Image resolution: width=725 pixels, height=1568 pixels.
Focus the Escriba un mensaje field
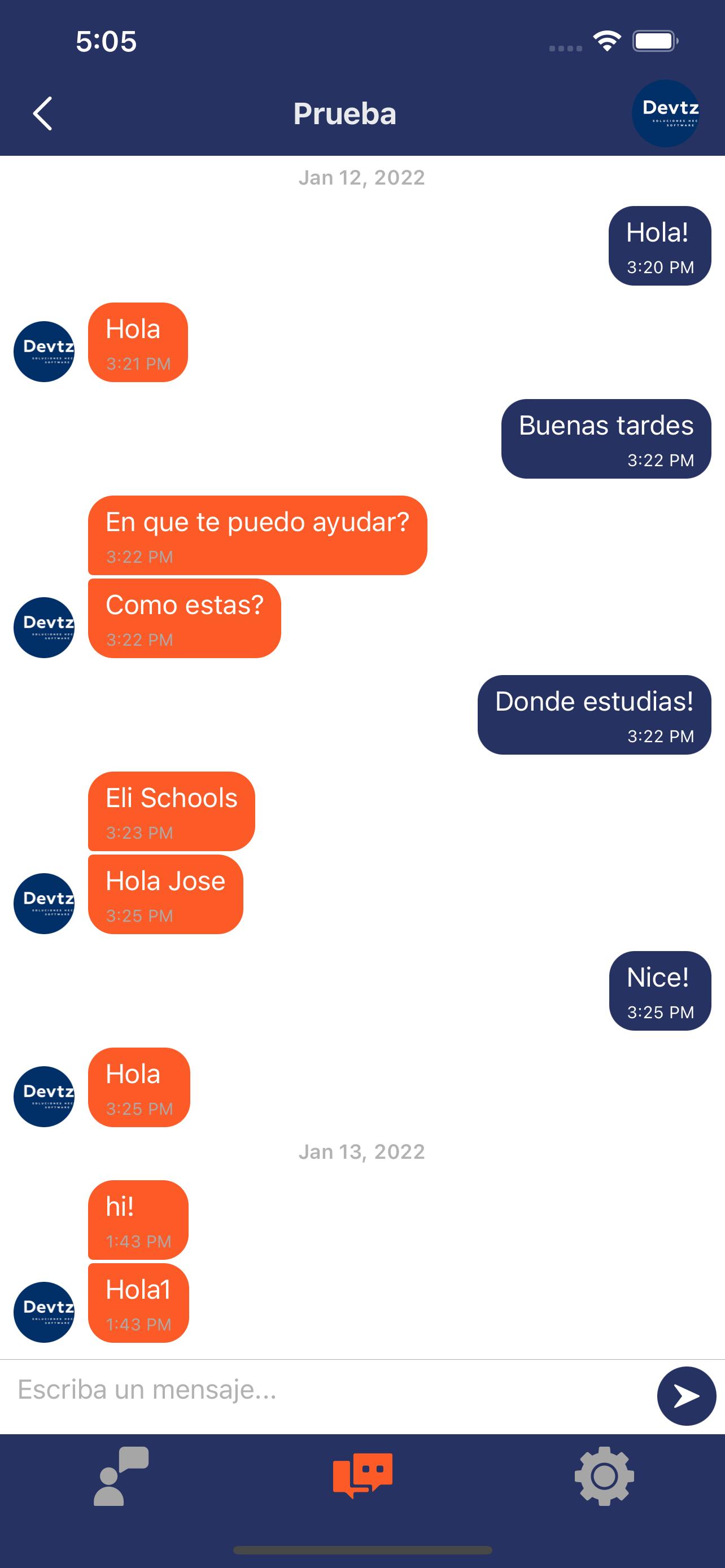(x=329, y=1390)
